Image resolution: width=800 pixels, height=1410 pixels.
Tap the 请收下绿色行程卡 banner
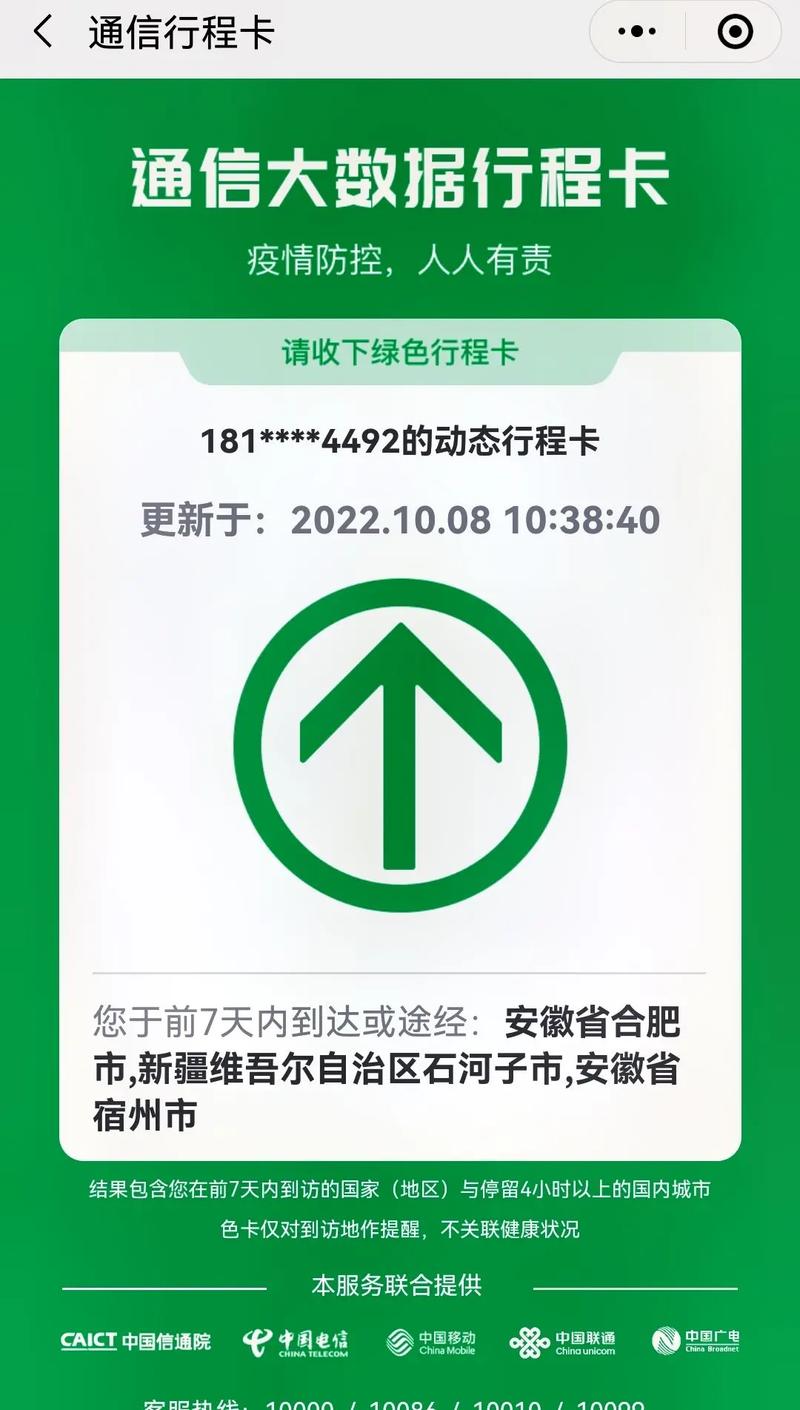(400, 354)
